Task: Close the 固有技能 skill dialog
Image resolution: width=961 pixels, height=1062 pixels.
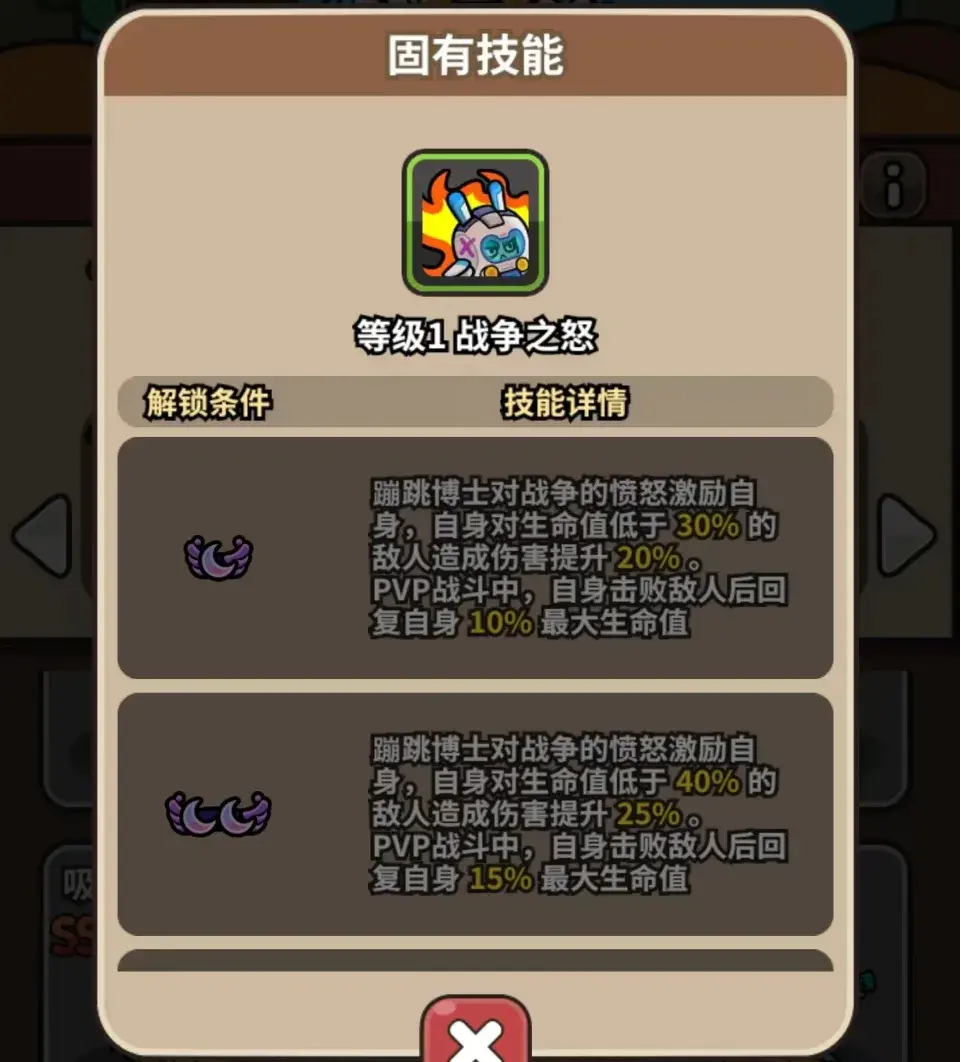Action: tap(475, 1034)
